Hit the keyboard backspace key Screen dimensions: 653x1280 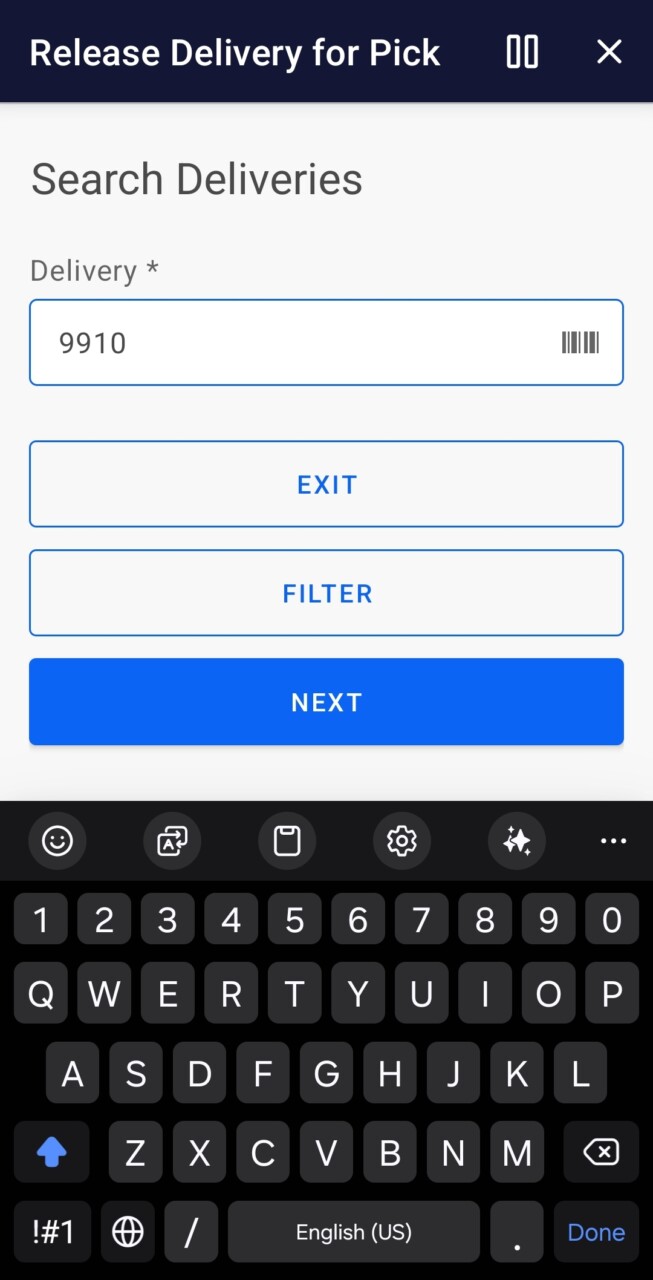point(600,1153)
